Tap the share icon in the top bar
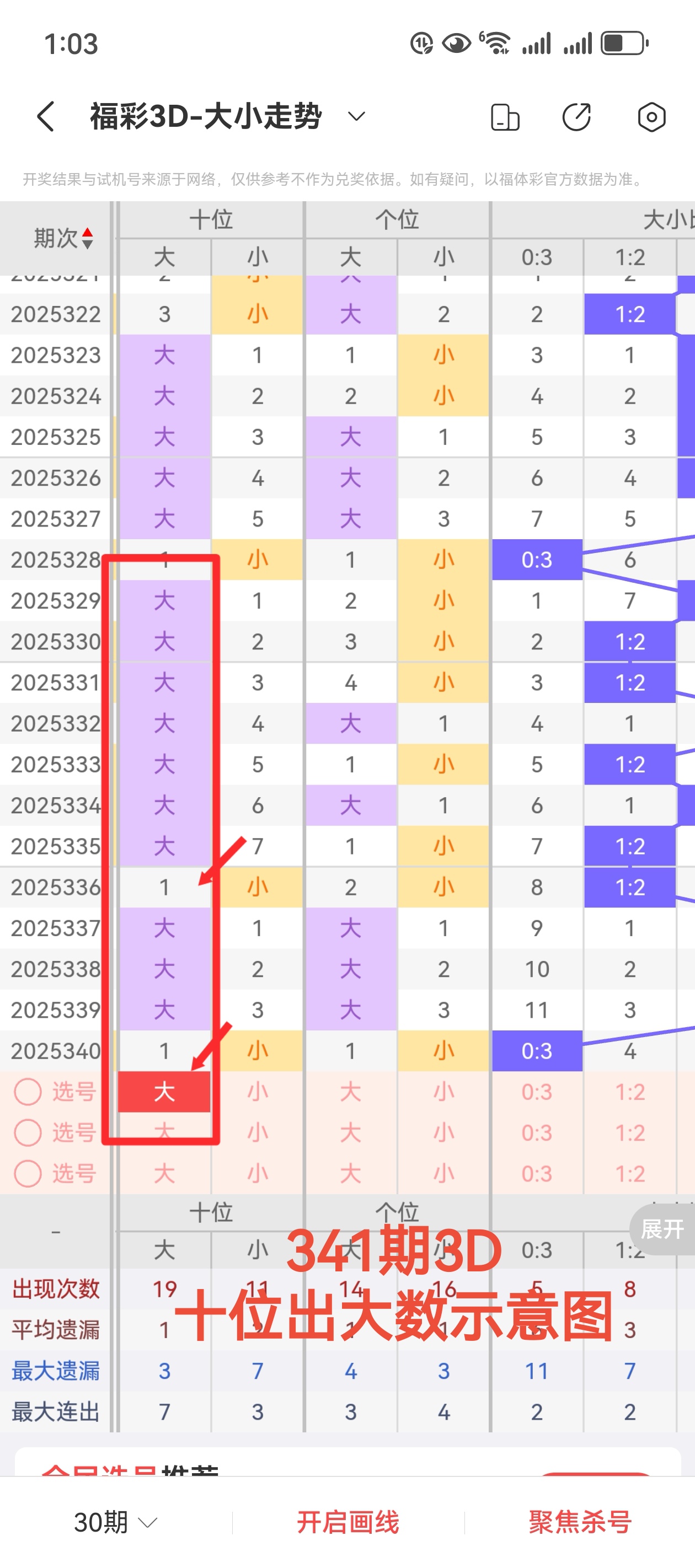The image size is (695, 1568). [x=577, y=116]
